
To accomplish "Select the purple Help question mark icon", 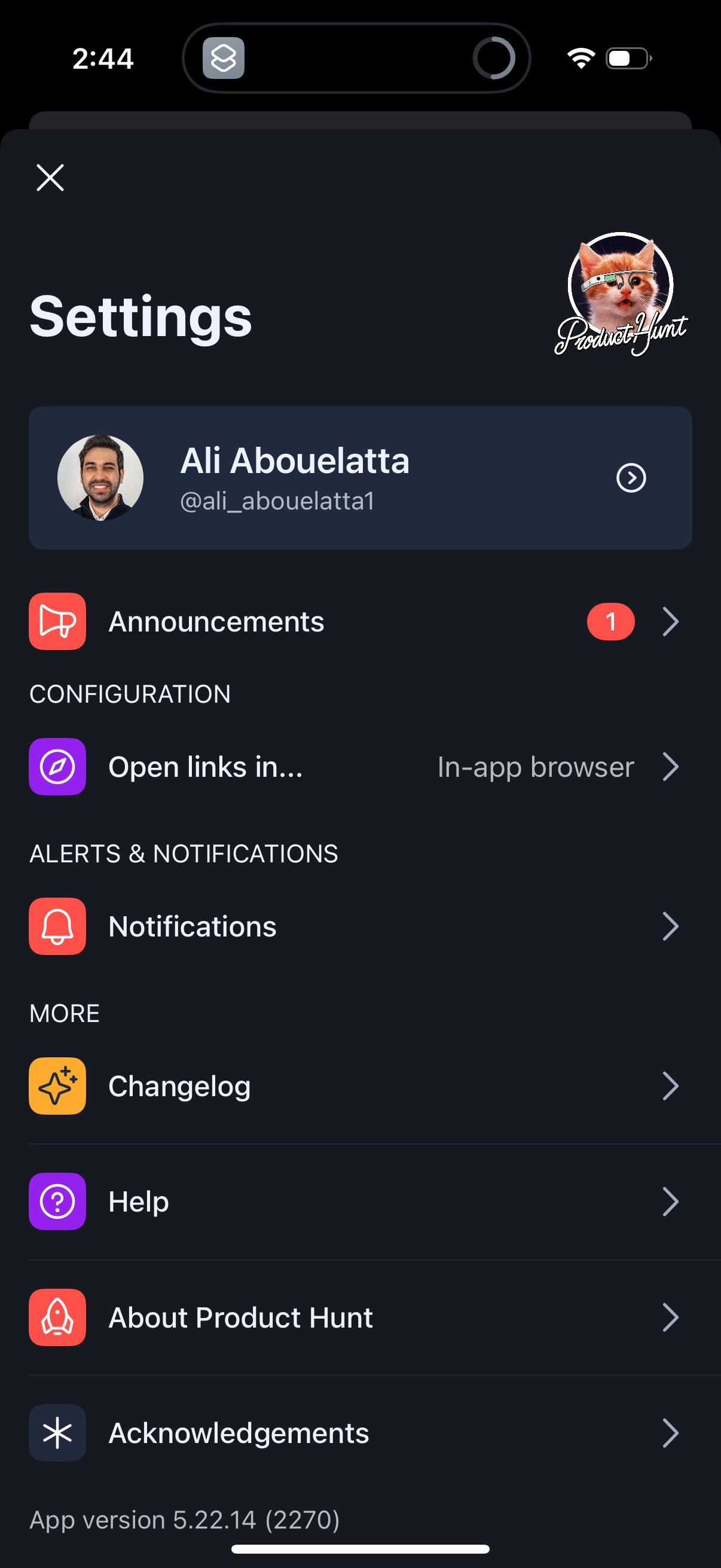I will pyautogui.click(x=57, y=1201).
